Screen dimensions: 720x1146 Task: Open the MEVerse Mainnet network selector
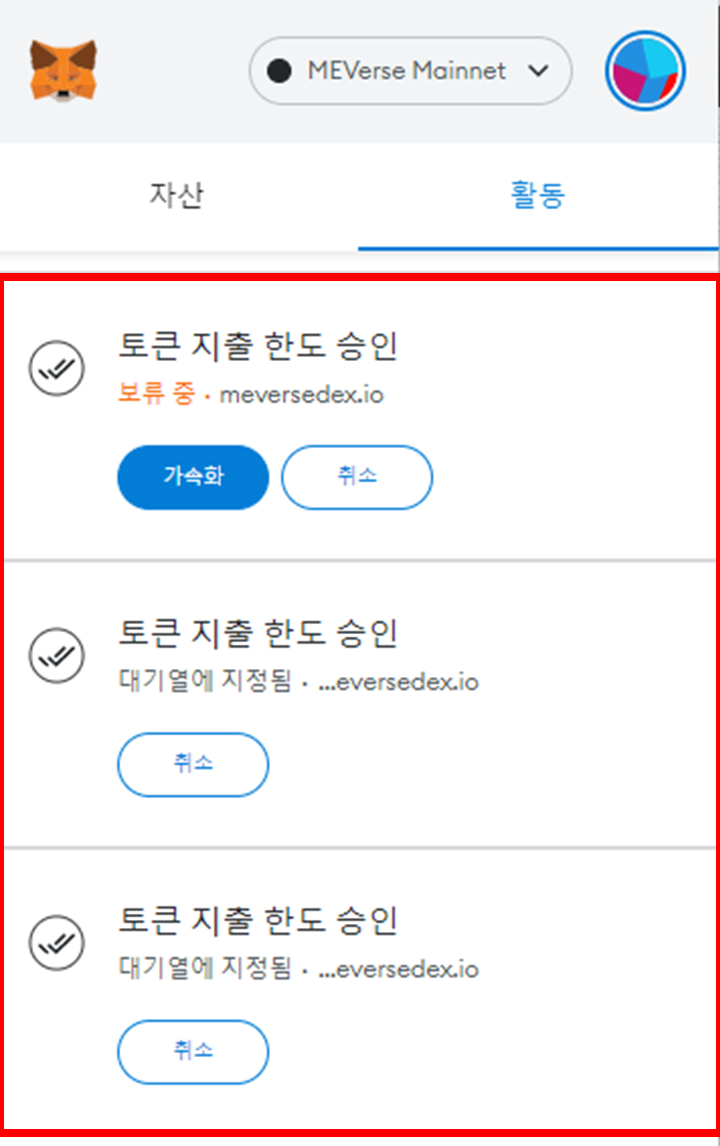click(x=410, y=71)
